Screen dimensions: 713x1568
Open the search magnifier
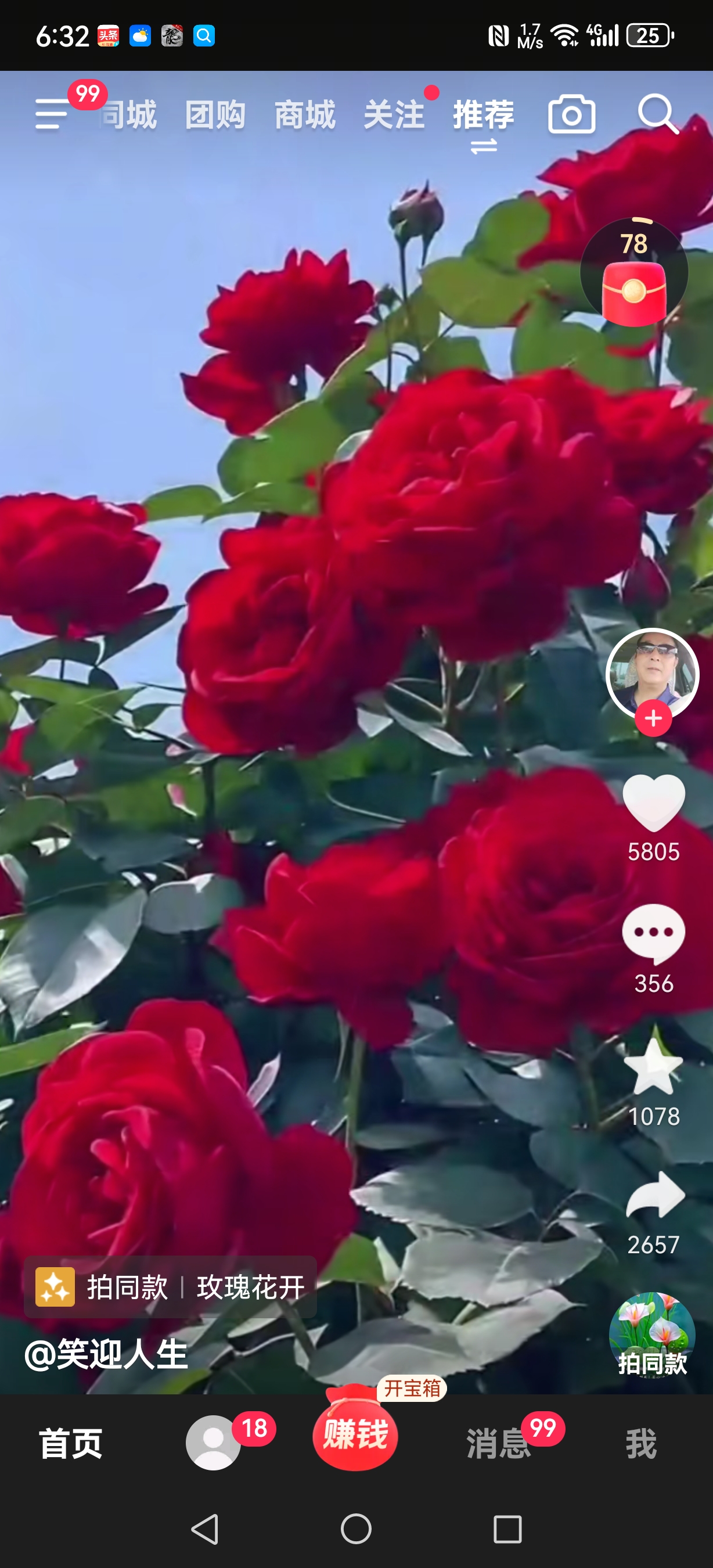click(658, 114)
